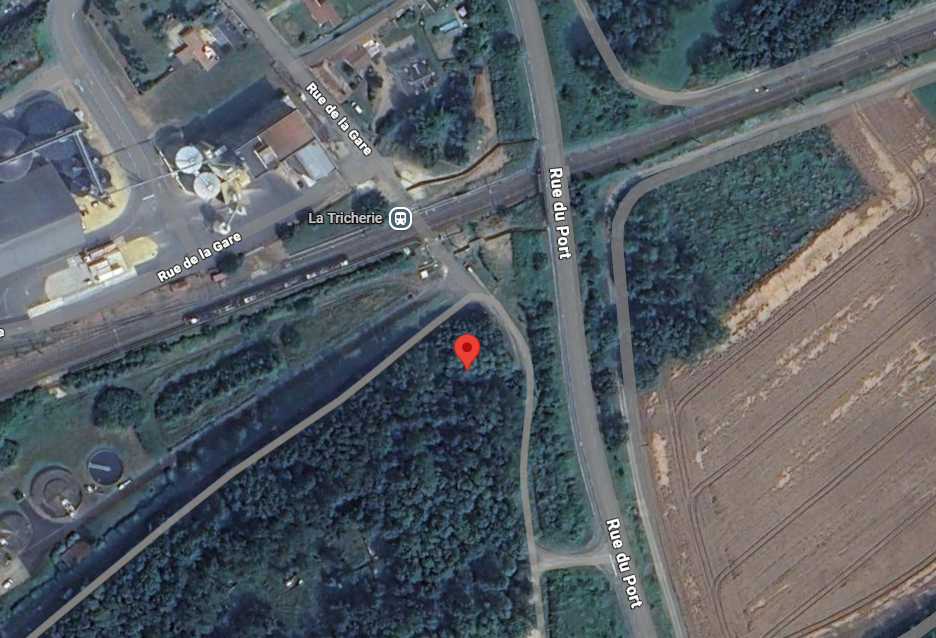Open La Tricherie train station marker
Screen dimensions: 936x638
[x=400, y=217]
